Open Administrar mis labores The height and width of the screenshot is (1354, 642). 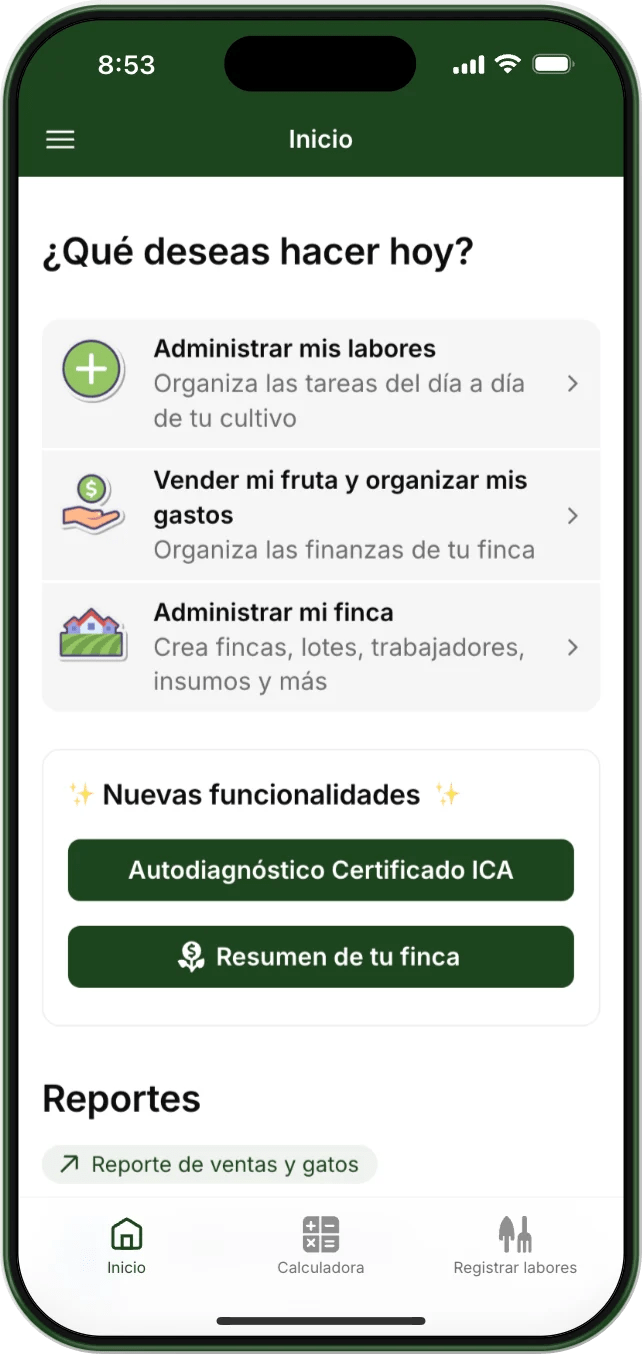320,384
